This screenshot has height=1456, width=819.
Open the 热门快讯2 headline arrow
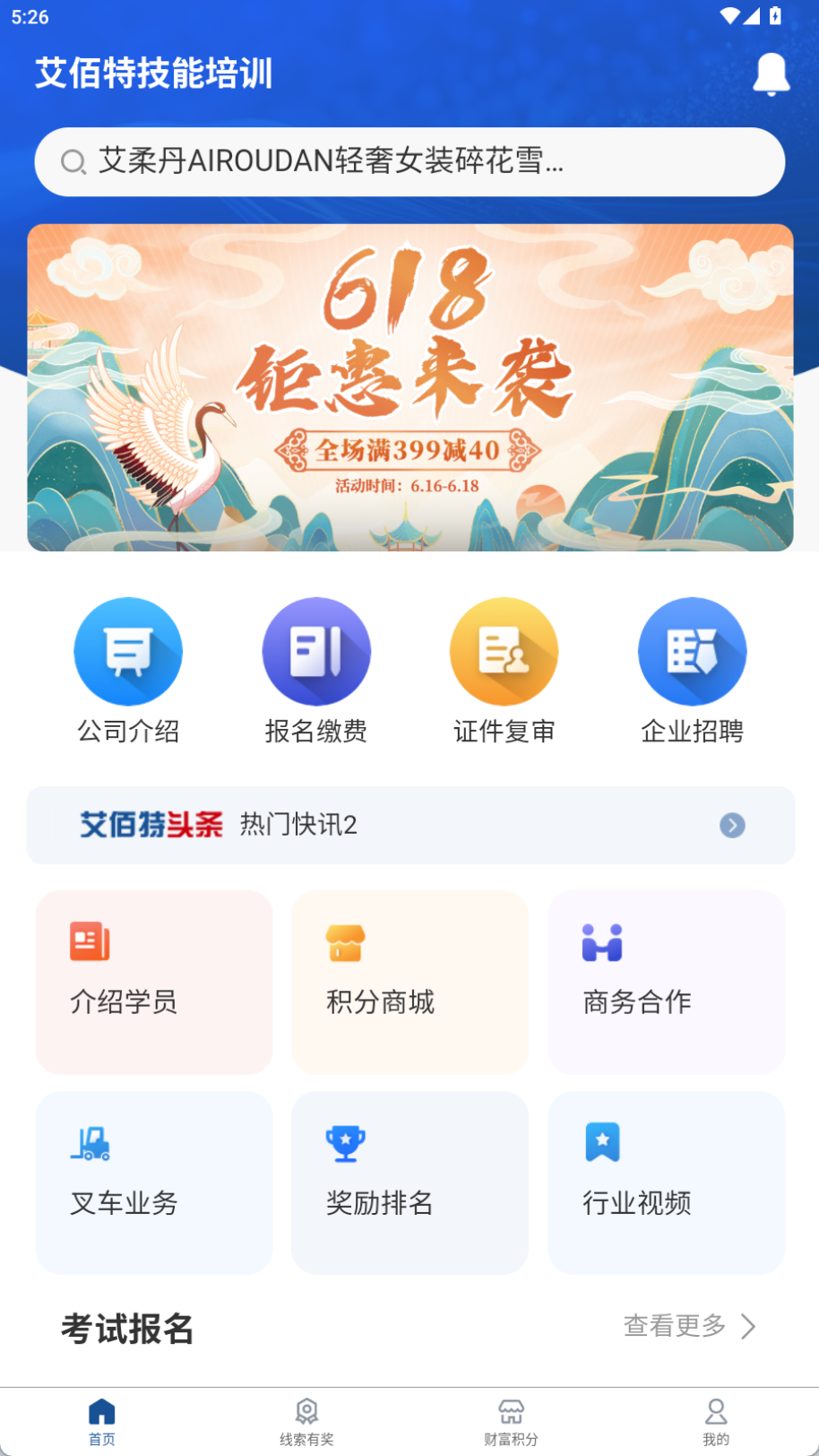732,825
